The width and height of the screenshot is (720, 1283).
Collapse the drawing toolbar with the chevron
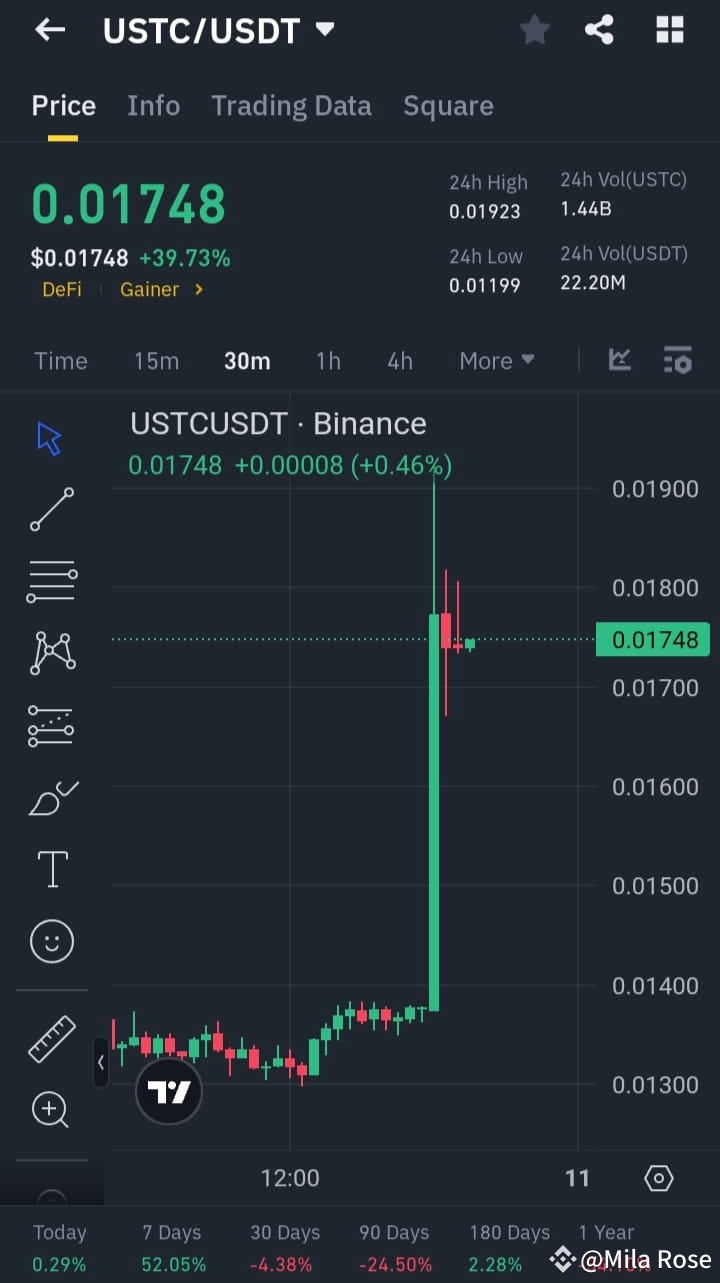[101, 1063]
